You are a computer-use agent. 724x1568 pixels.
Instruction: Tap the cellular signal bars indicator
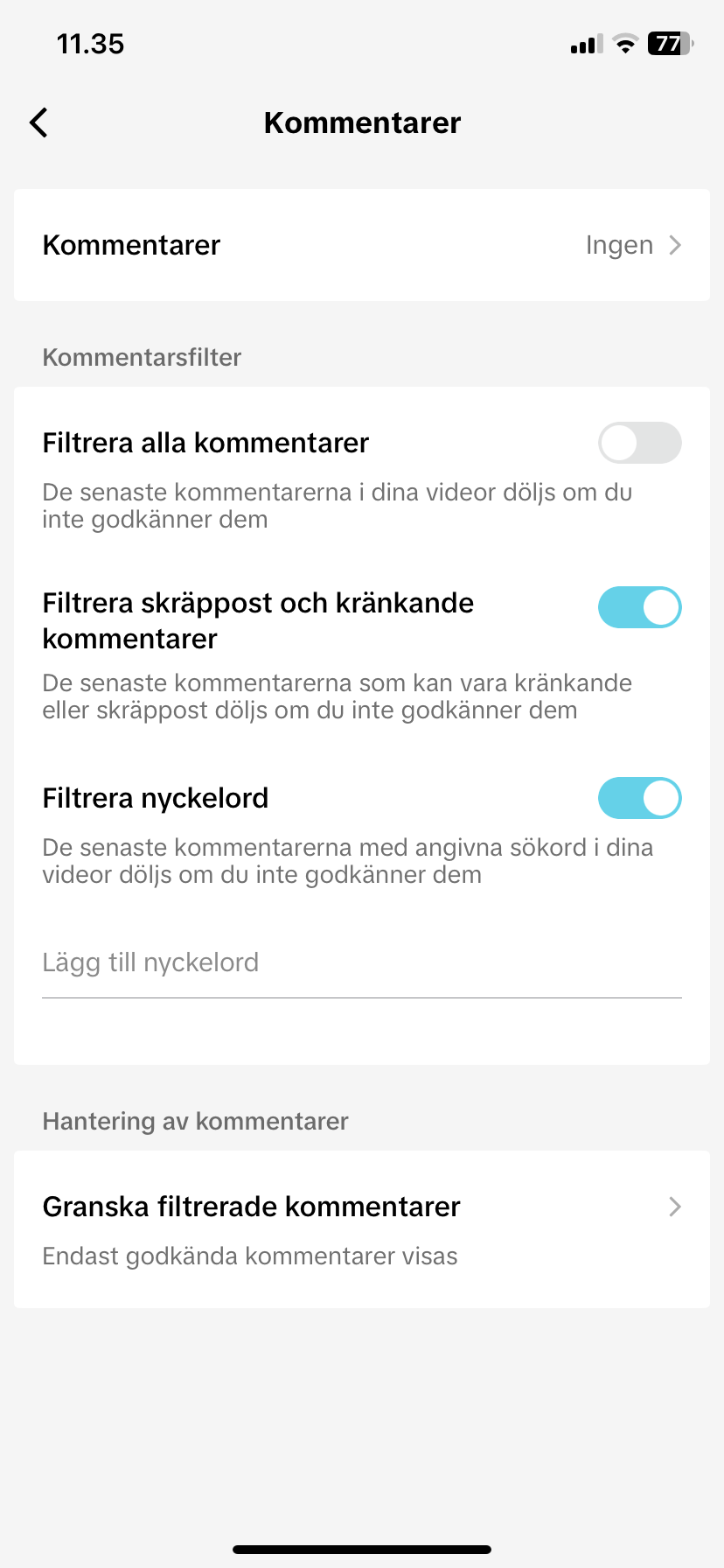[584, 44]
